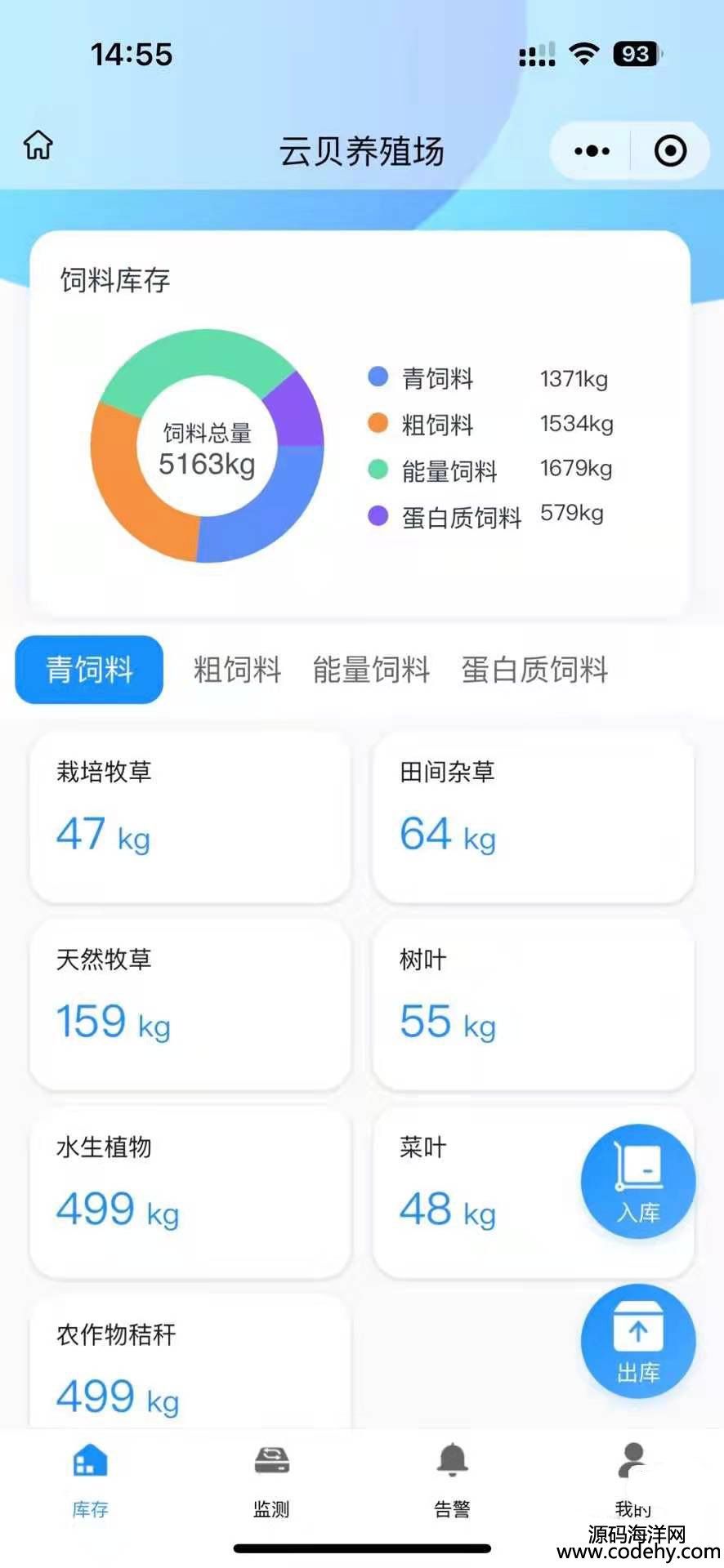Screen dimensions: 724x1568
Task: Go to the 监测 bottom tab
Action: [x=271, y=1478]
